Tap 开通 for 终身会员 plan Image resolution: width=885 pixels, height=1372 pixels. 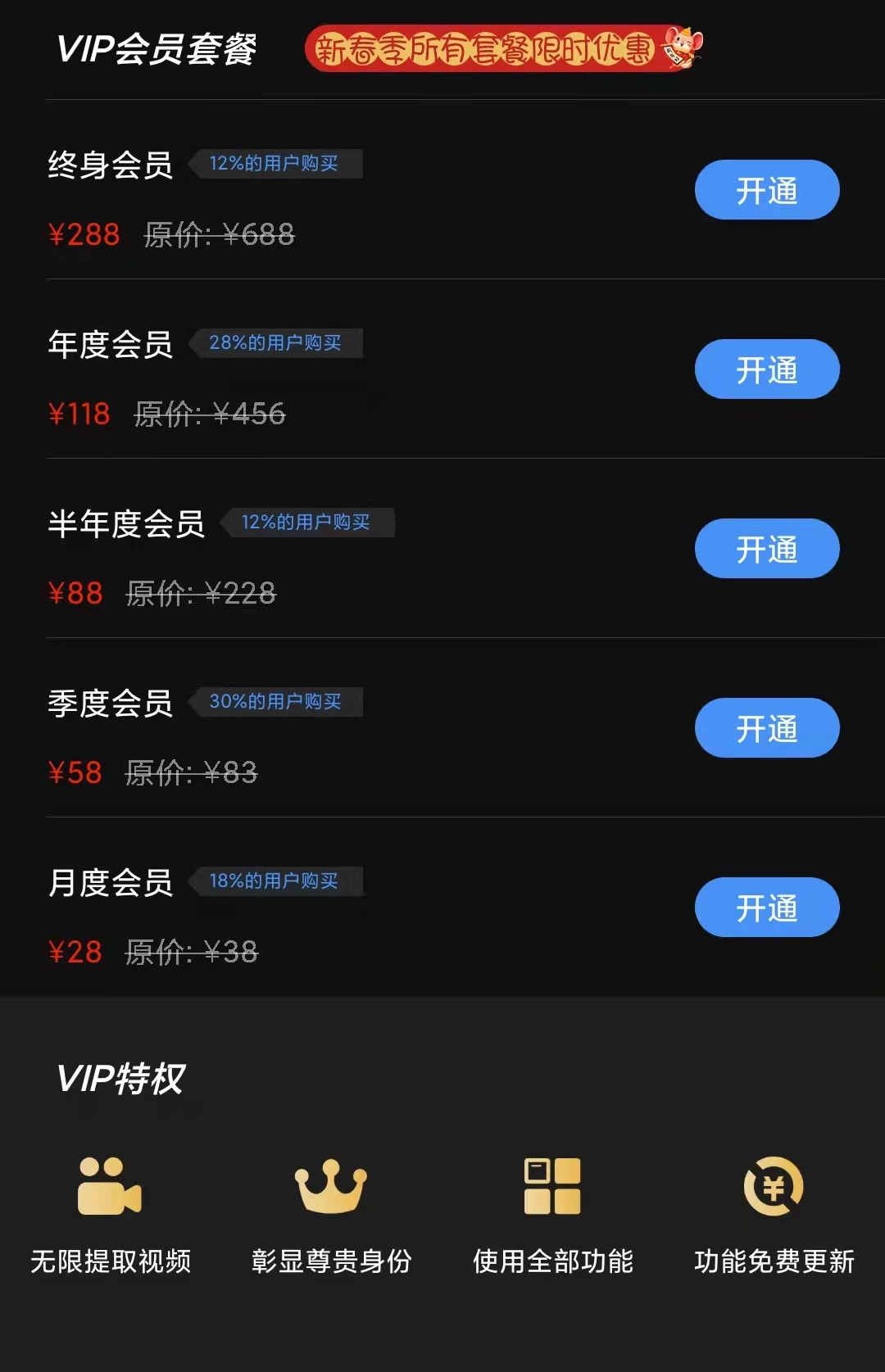(767, 190)
